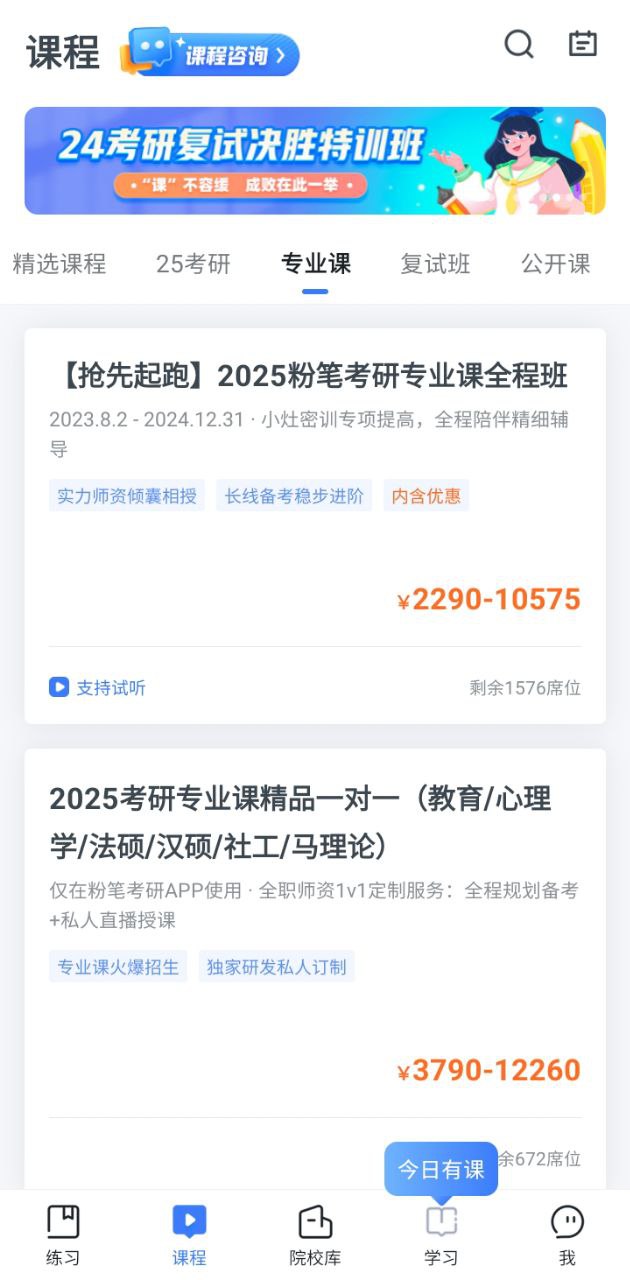Switch to the 精选课程 tab
The height and width of the screenshot is (1280, 630).
point(59,264)
